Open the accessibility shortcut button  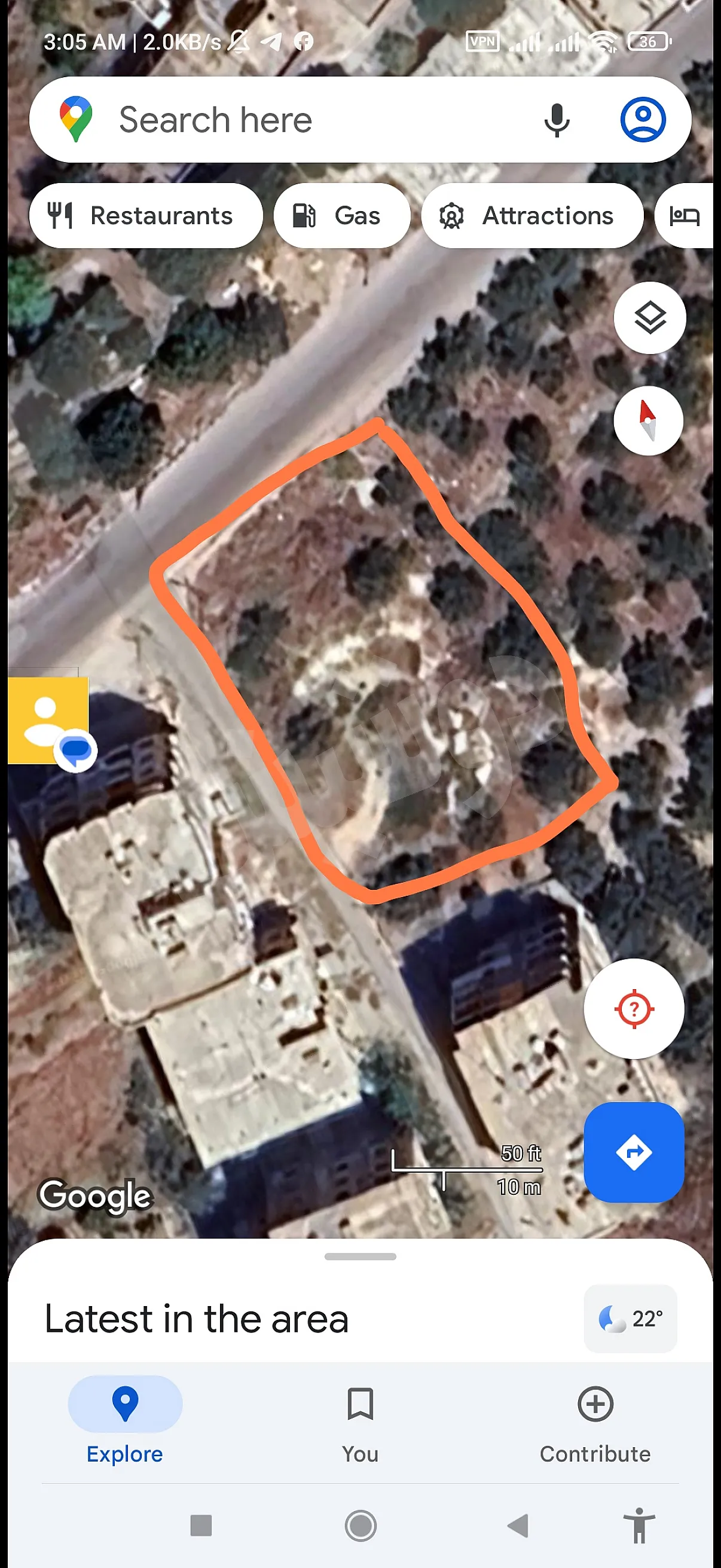click(639, 1526)
